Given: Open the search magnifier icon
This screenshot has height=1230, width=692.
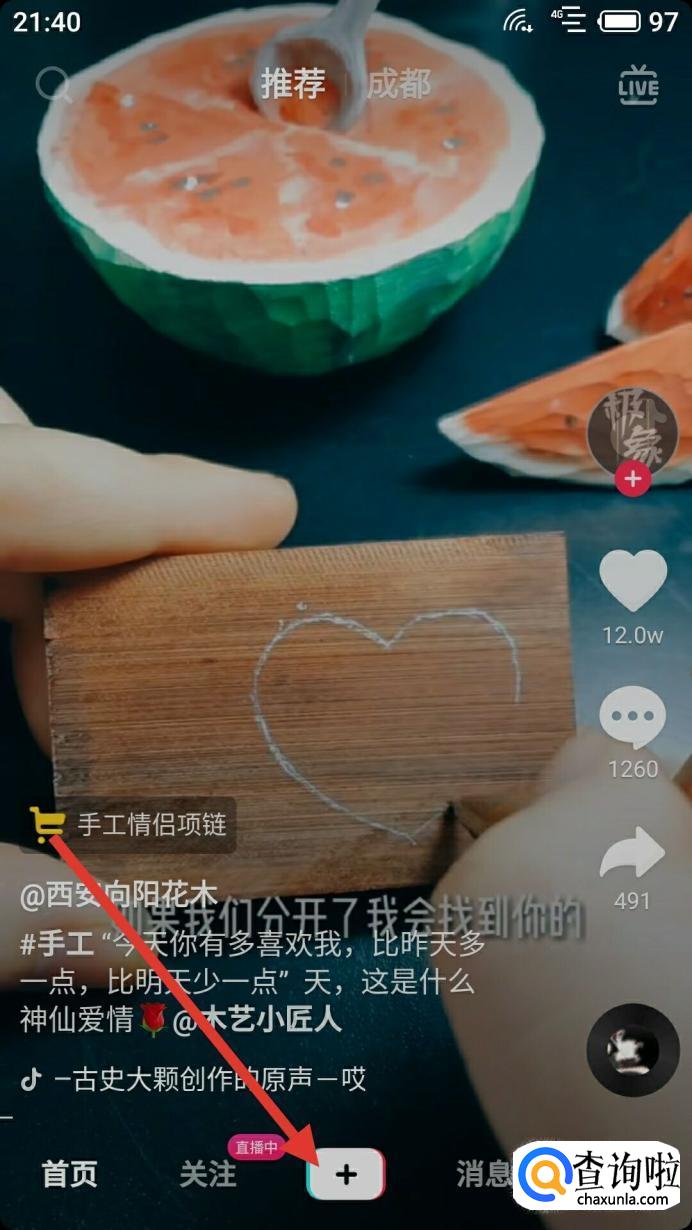Looking at the screenshot, I should (52, 85).
